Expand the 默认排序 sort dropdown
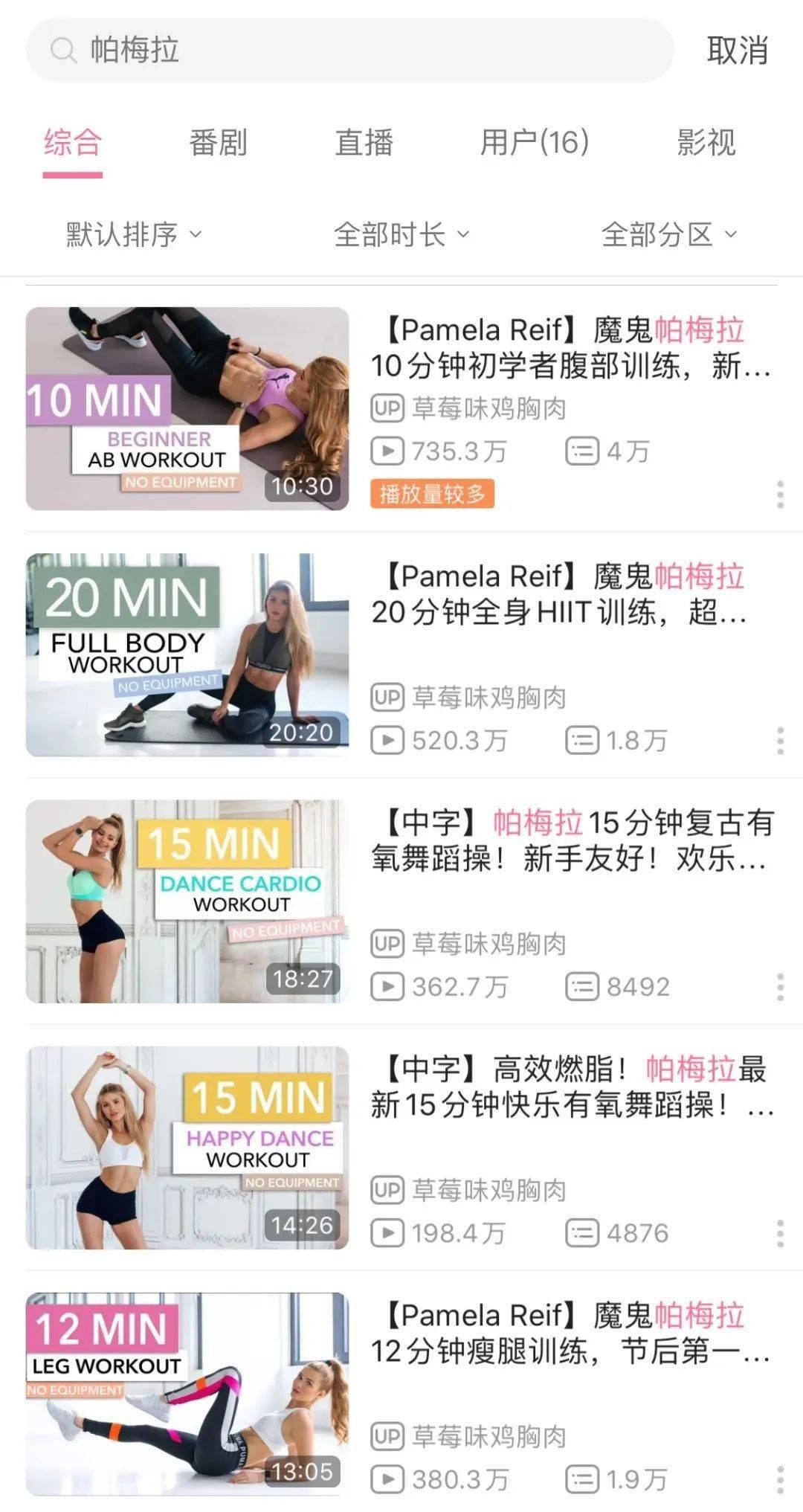803x1512 pixels. click(134, 235)
